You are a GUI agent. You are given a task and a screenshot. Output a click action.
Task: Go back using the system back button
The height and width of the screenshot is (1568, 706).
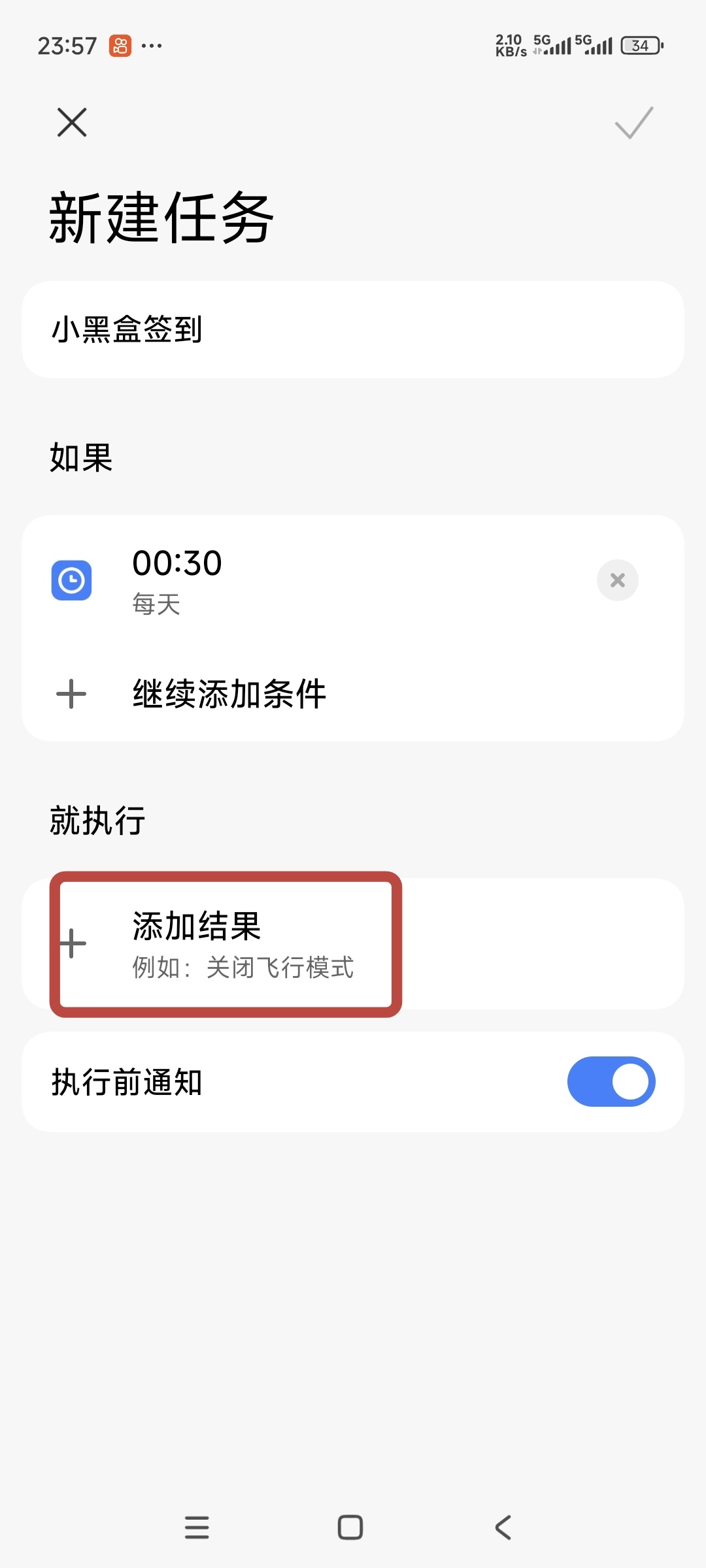[503, 1527]
